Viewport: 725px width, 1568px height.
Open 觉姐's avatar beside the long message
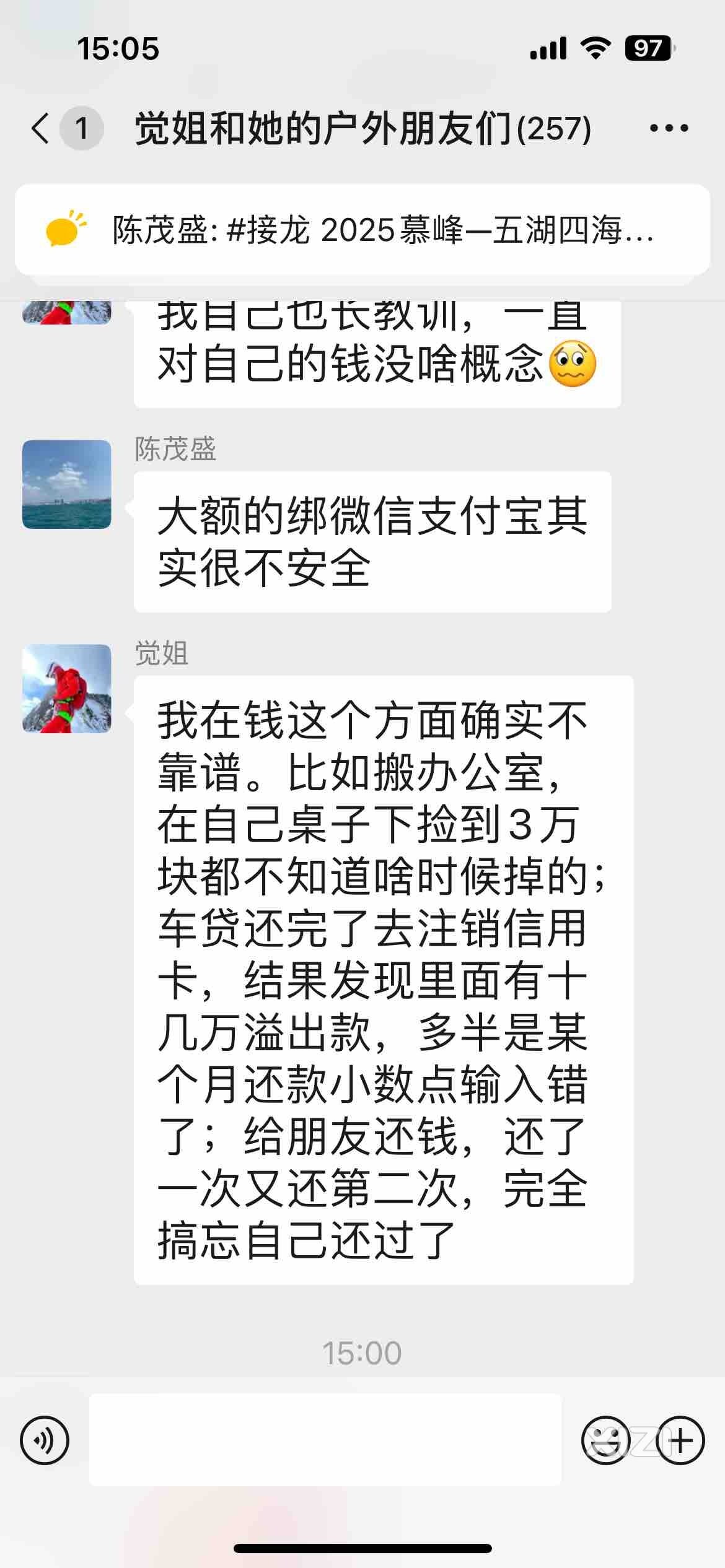click(x=67, y=689)
